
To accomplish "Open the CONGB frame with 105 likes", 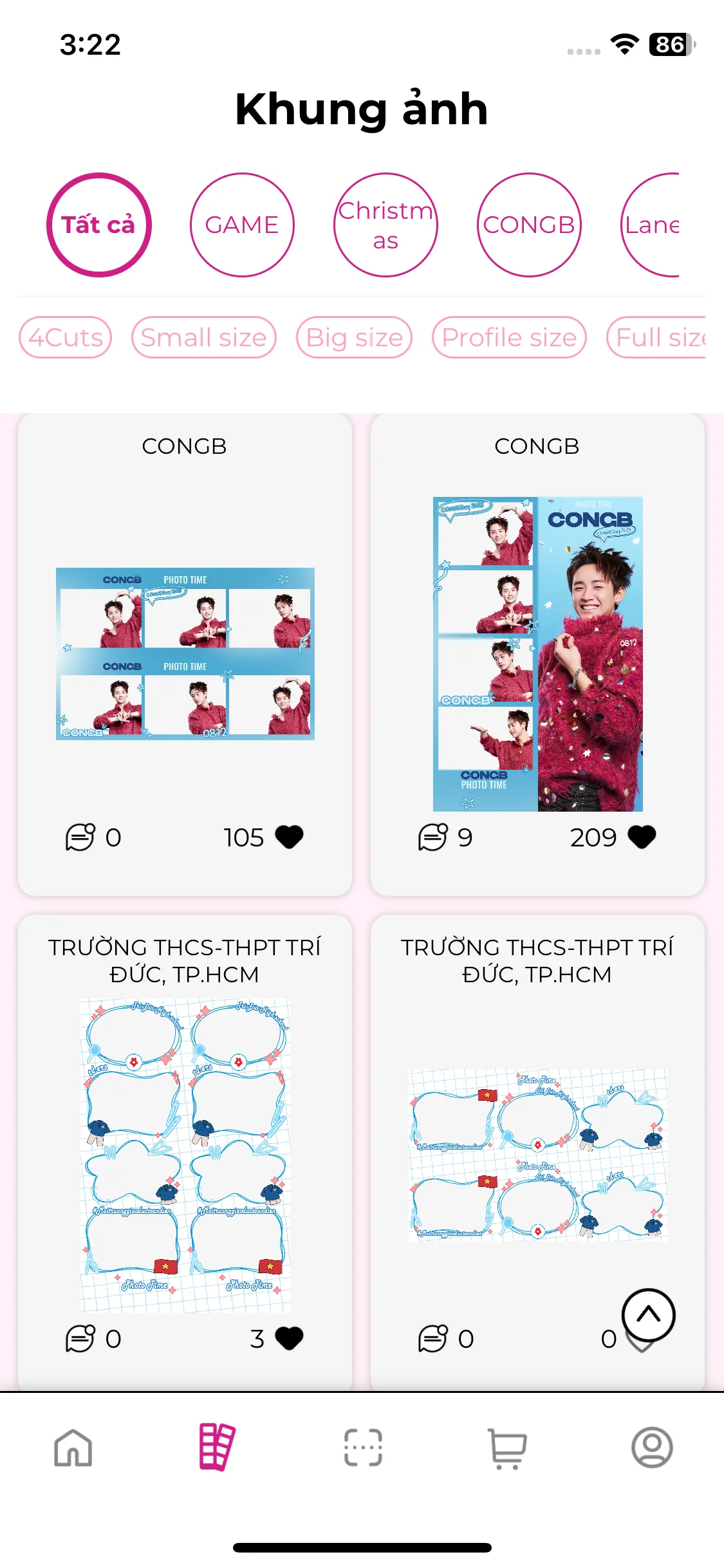I will point(185,653).
